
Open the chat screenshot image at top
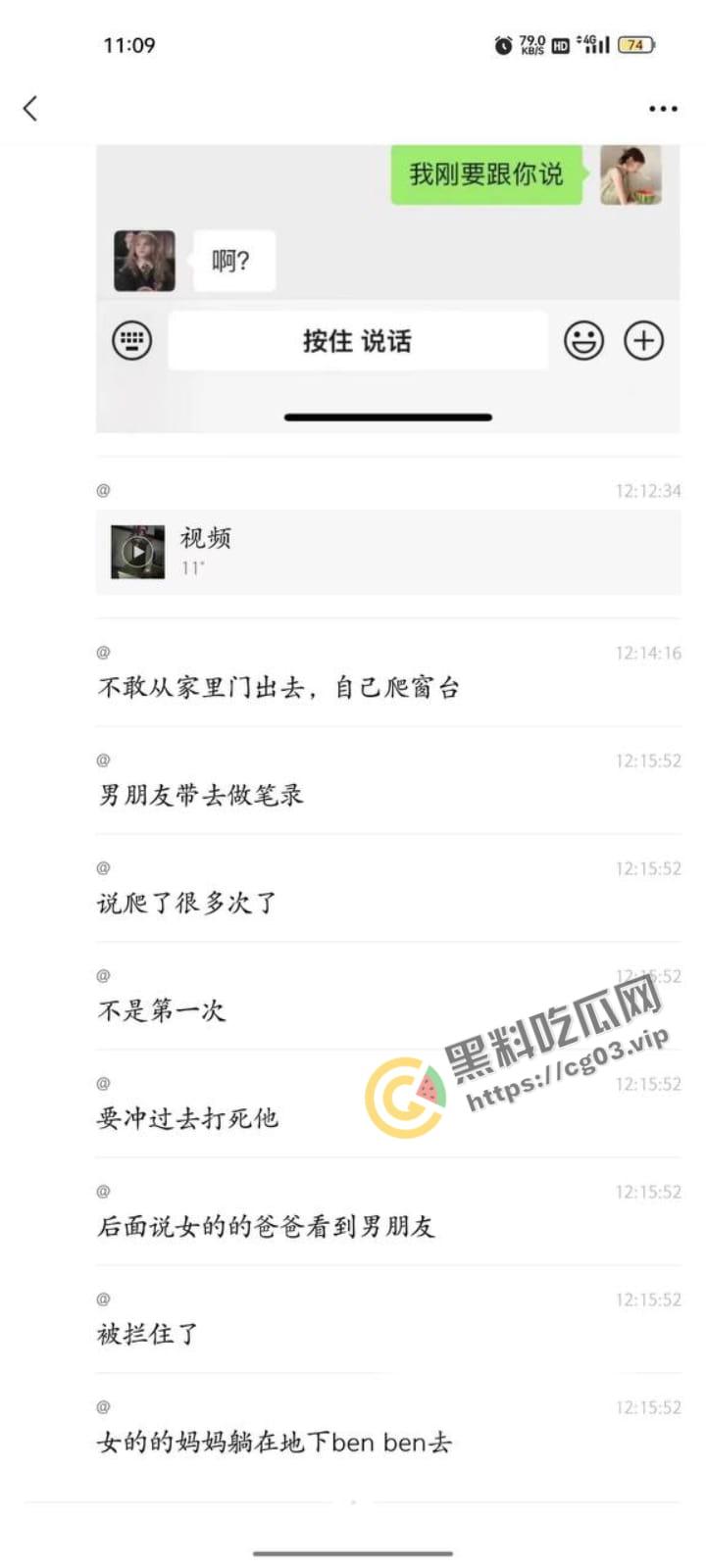[387, 289]
